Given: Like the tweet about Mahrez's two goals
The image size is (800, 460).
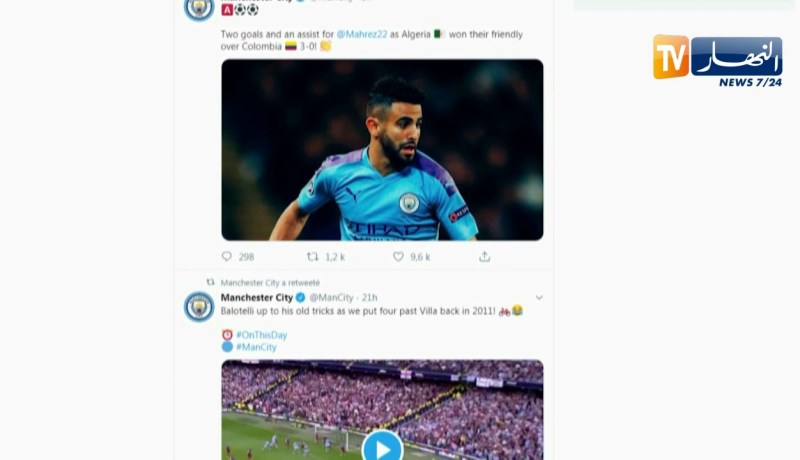Looking at the screenshot, I should 398,257.
